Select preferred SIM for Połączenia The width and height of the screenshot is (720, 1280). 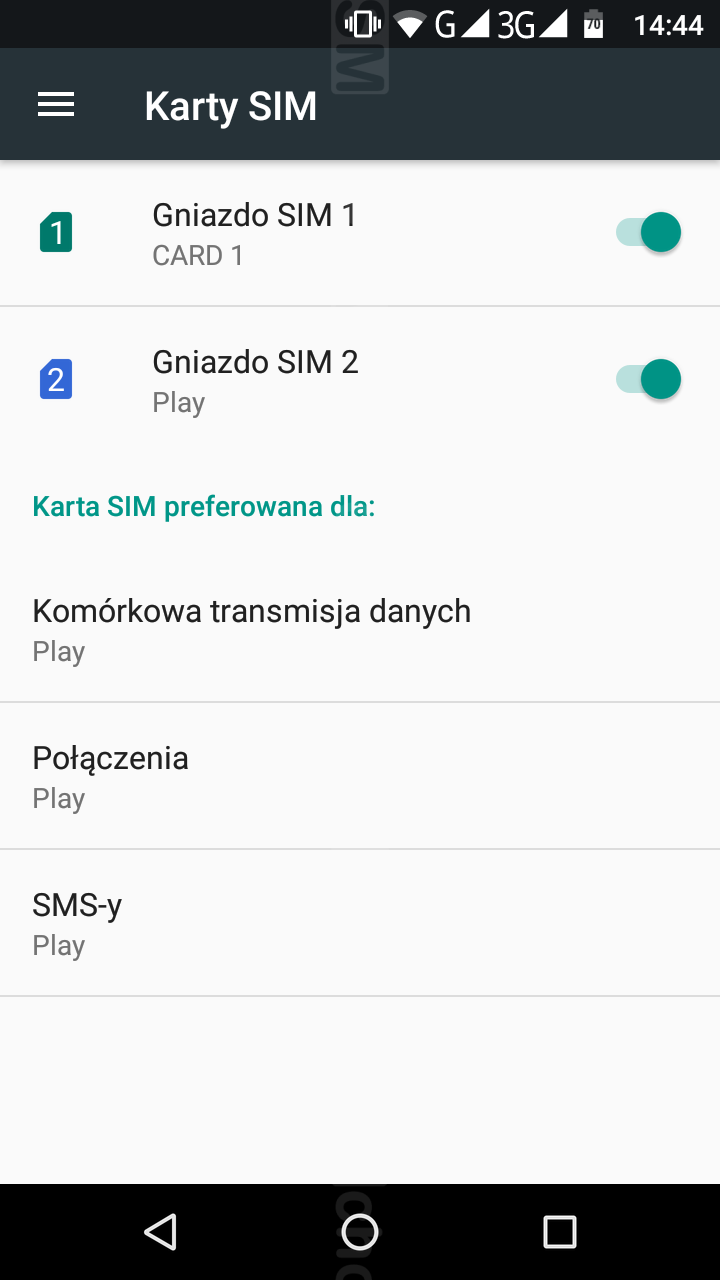[x=360, y=776]
